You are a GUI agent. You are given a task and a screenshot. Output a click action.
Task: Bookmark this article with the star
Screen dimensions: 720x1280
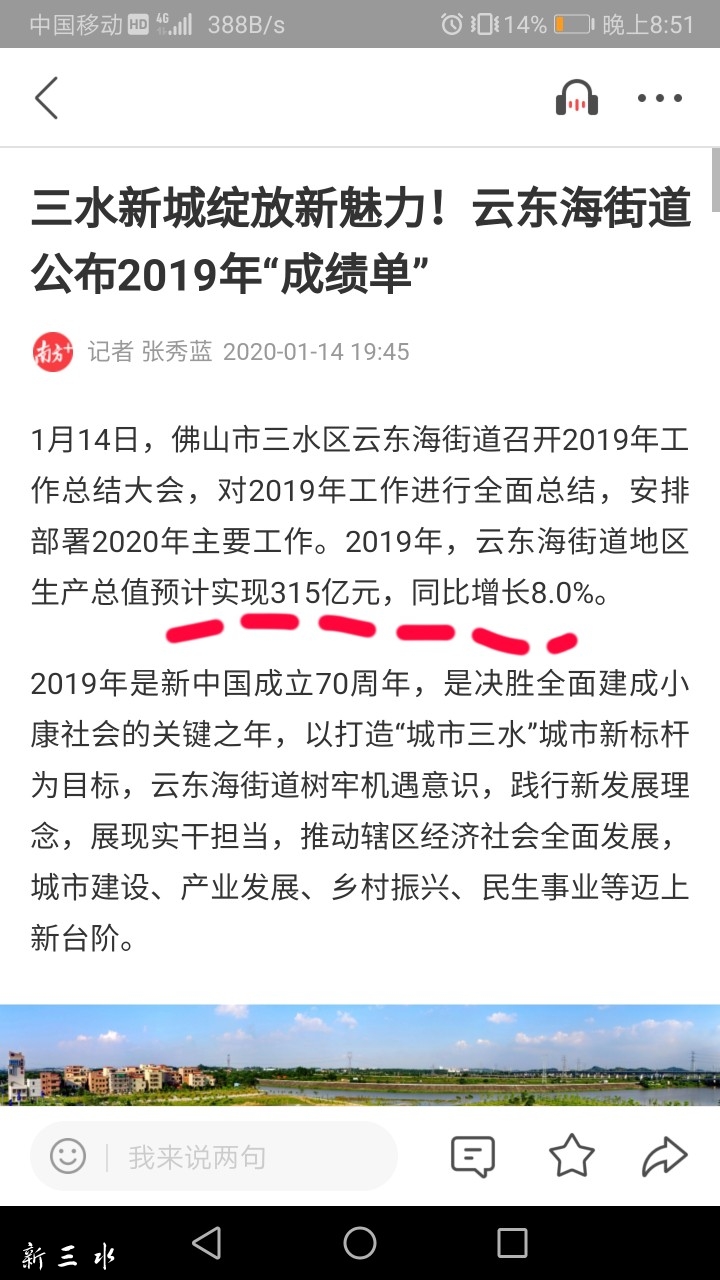coord(572,1157)
